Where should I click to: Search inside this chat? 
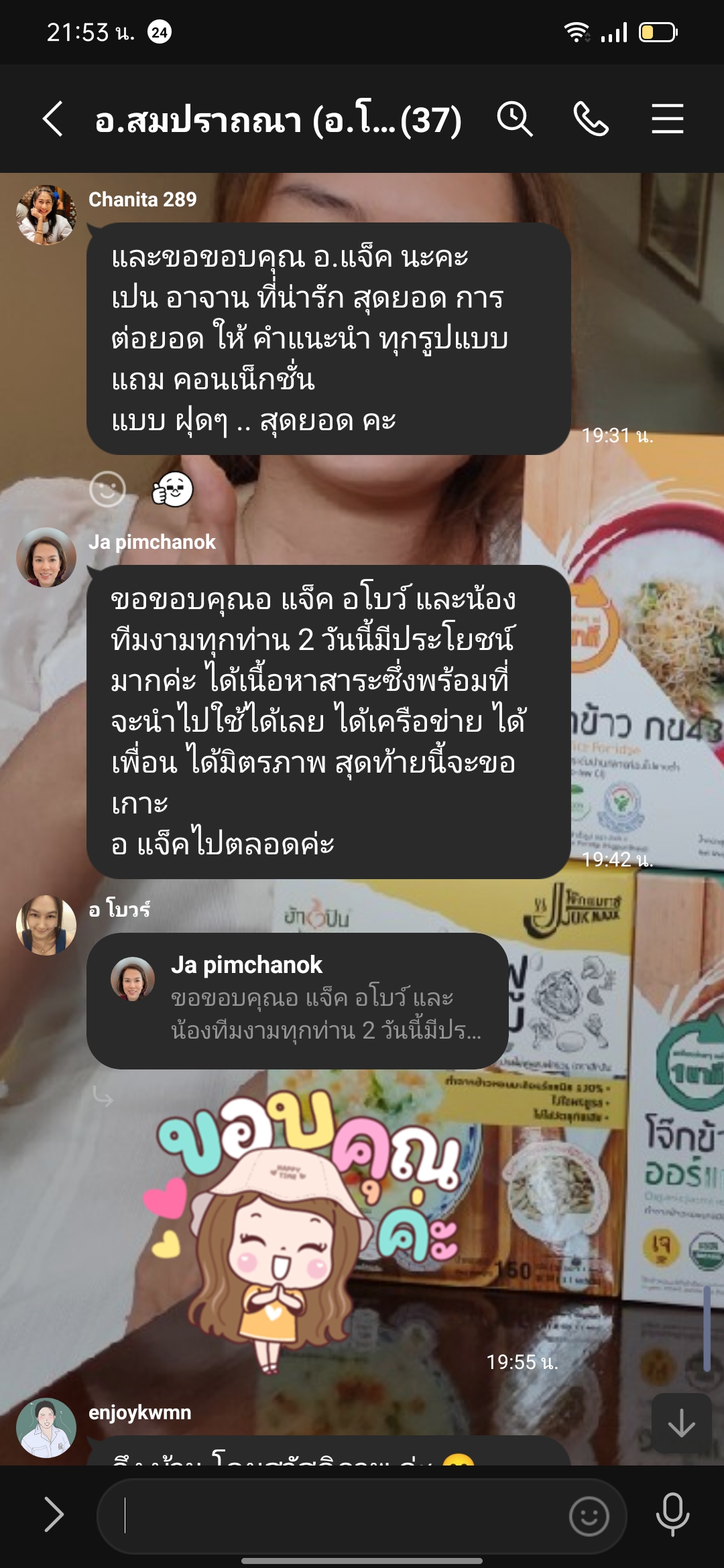(x=514, y=119)
